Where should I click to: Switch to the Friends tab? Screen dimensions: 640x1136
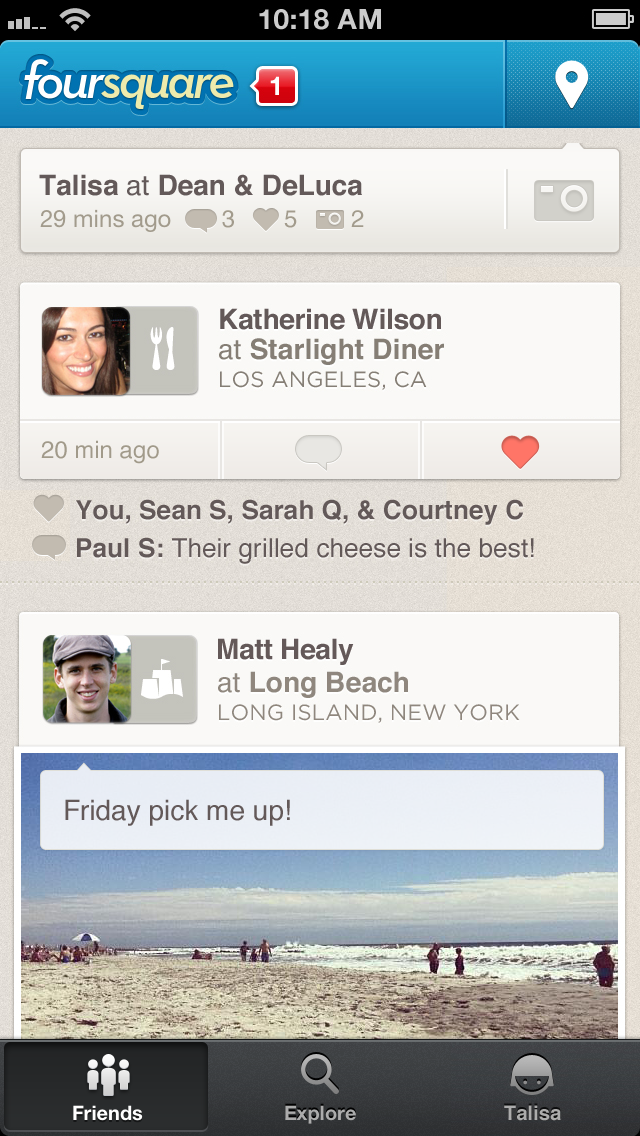click(x=107, y=1088)
